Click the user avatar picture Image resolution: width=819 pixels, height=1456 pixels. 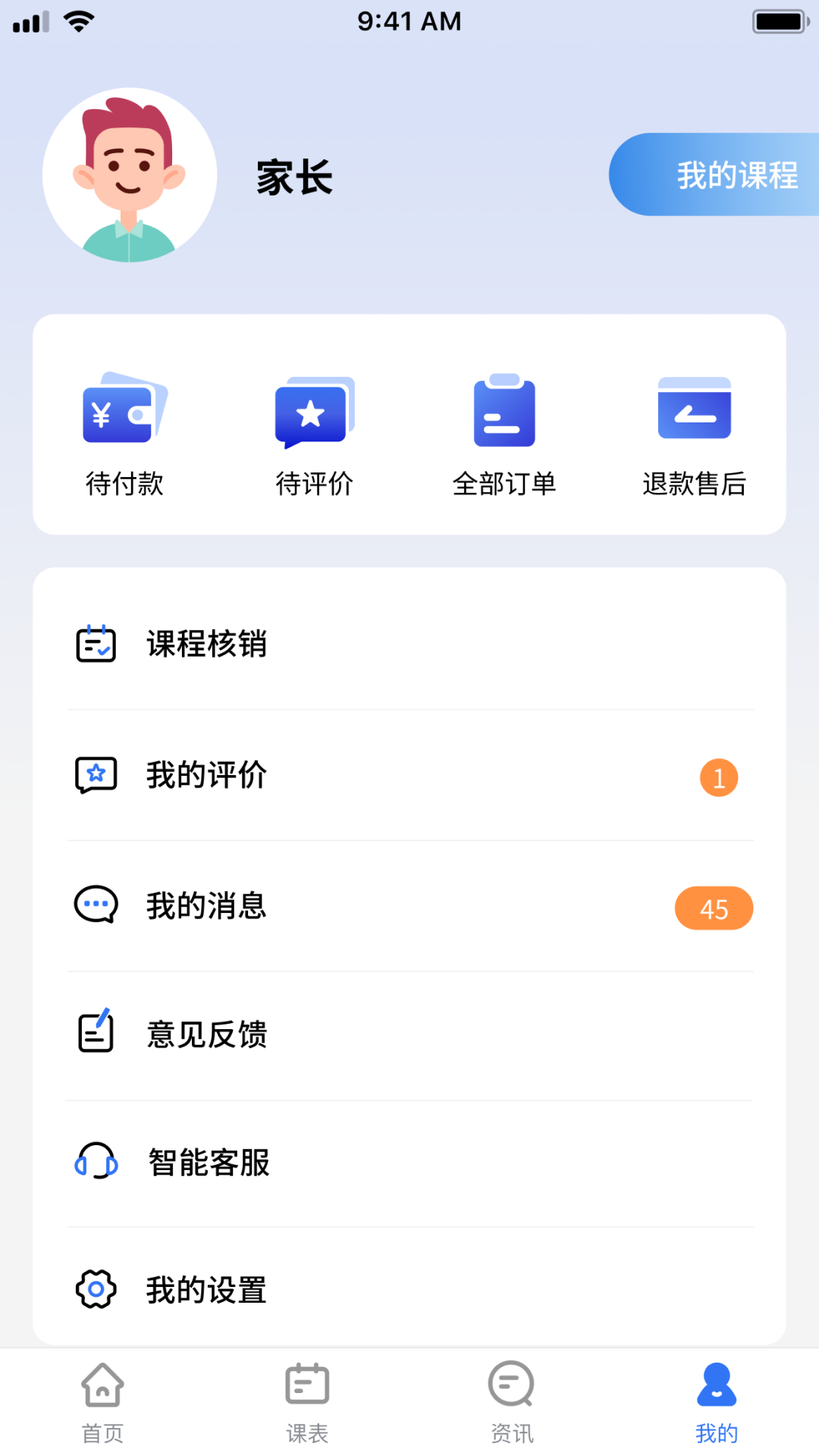[x=129, y=174]
